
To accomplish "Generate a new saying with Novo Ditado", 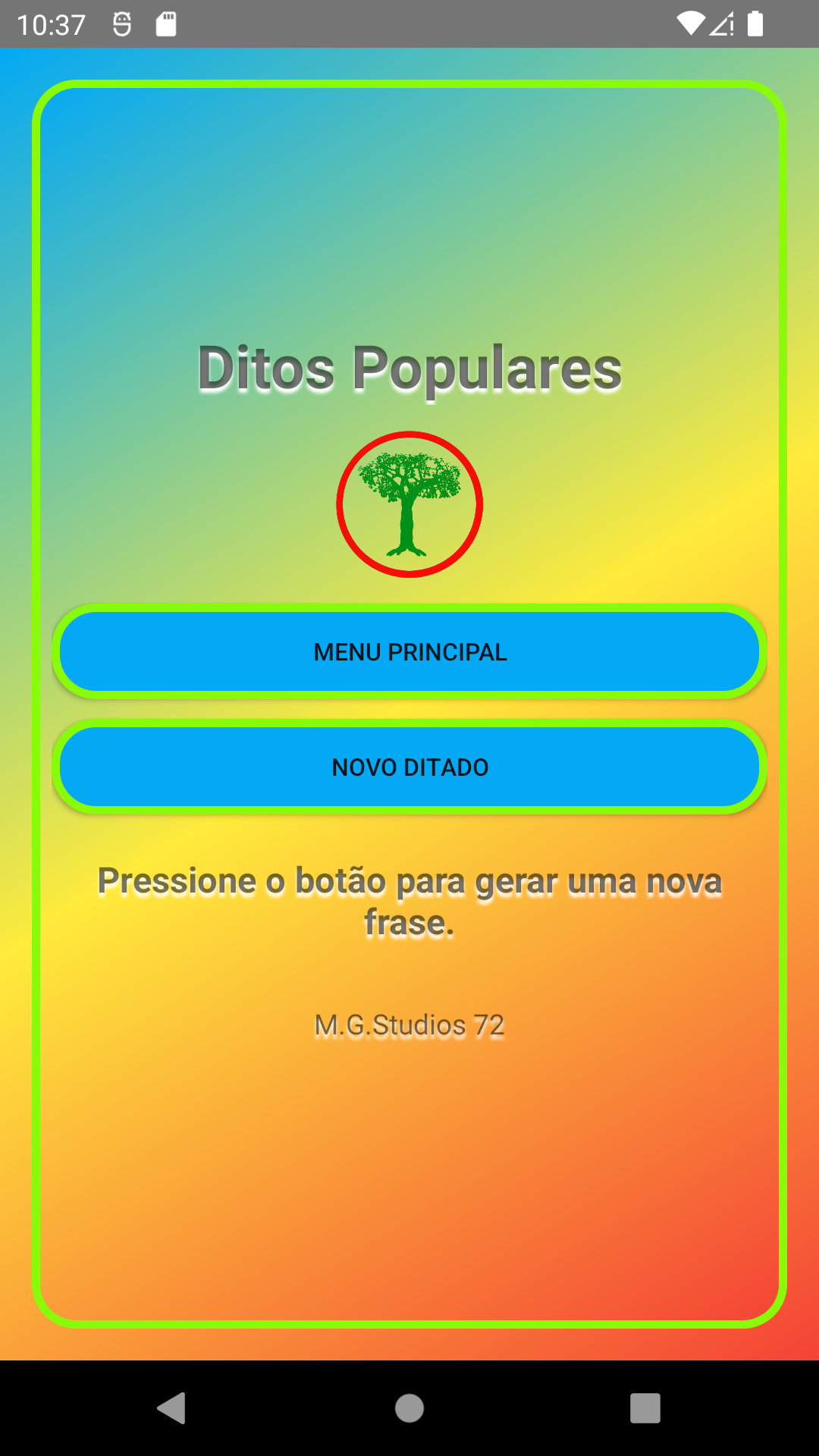I will 409,767.
